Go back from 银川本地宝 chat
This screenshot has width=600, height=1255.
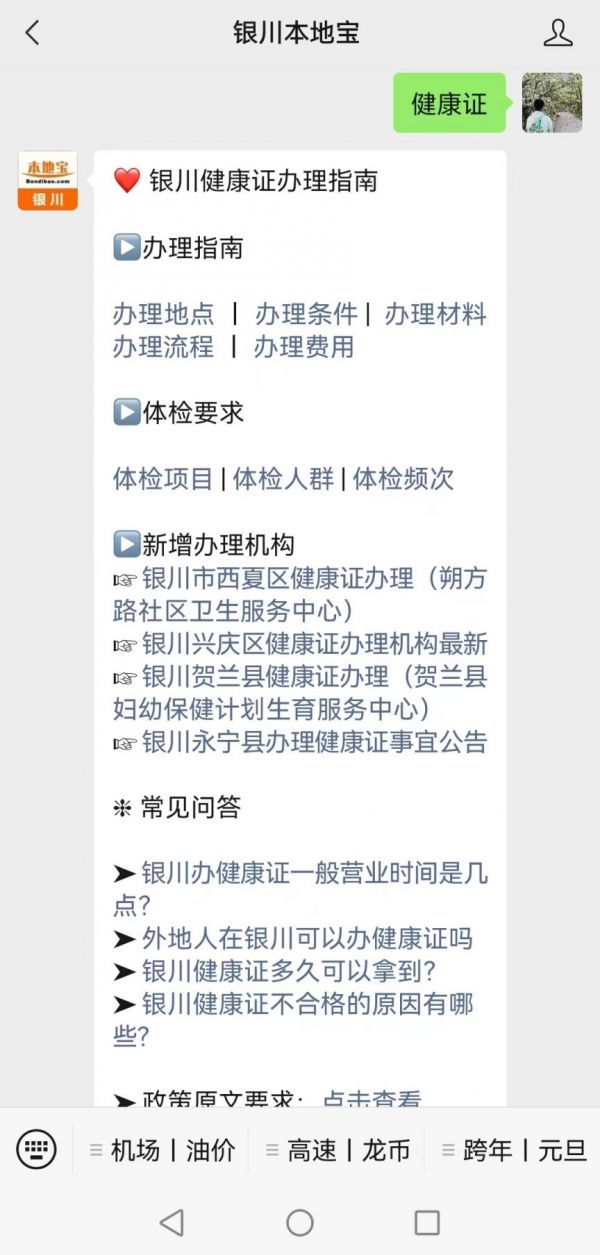coord(32,33)
